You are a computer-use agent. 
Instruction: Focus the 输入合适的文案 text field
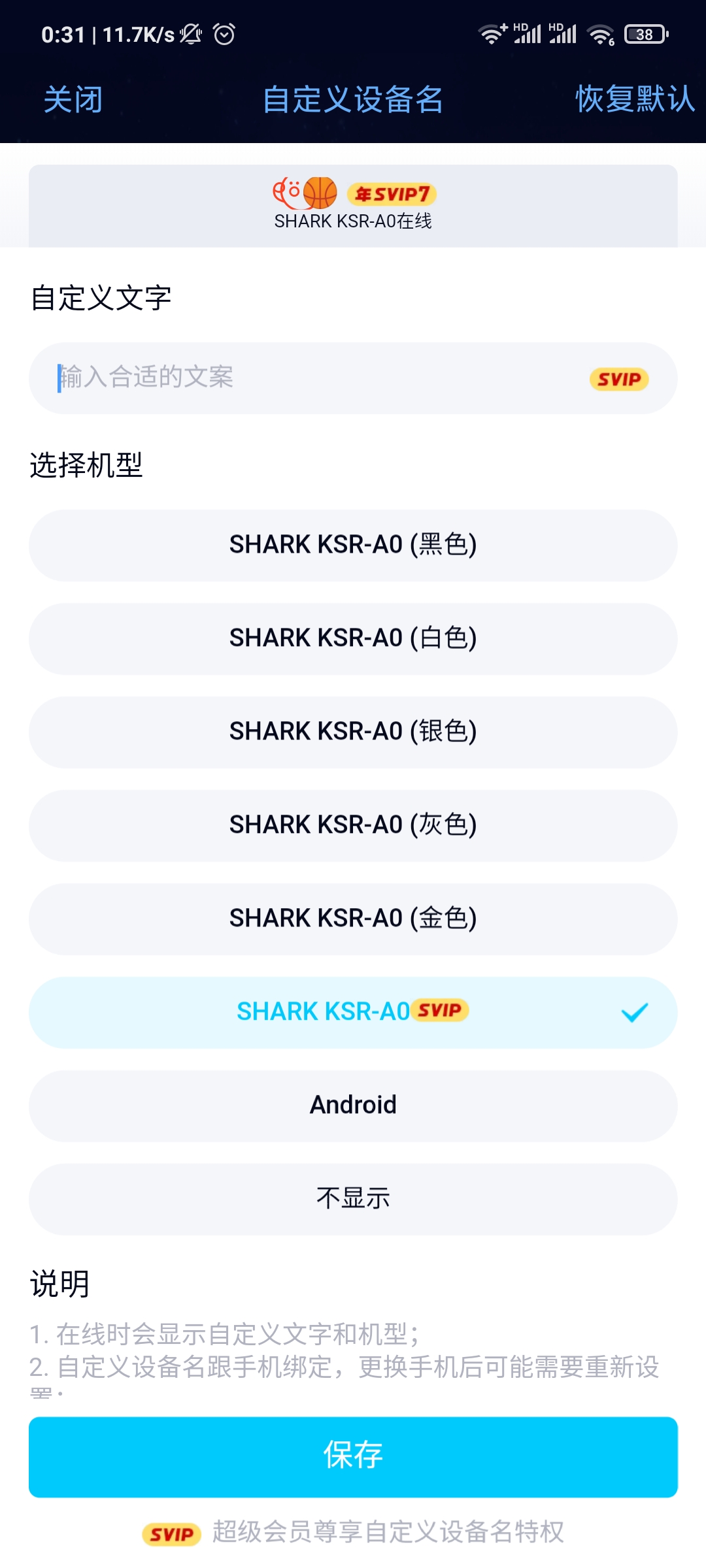353,378
